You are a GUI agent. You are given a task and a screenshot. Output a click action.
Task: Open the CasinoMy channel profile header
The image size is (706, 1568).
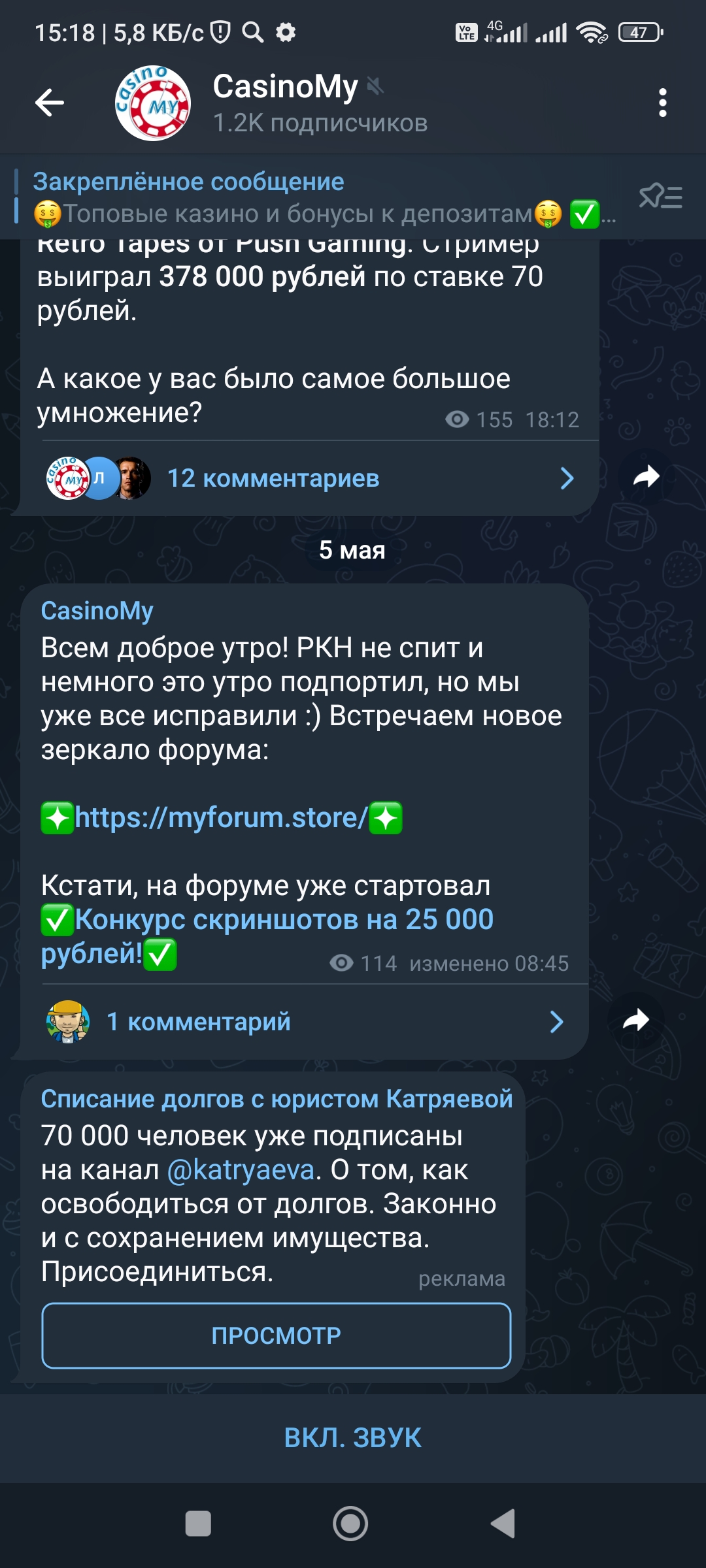(320, 103)
